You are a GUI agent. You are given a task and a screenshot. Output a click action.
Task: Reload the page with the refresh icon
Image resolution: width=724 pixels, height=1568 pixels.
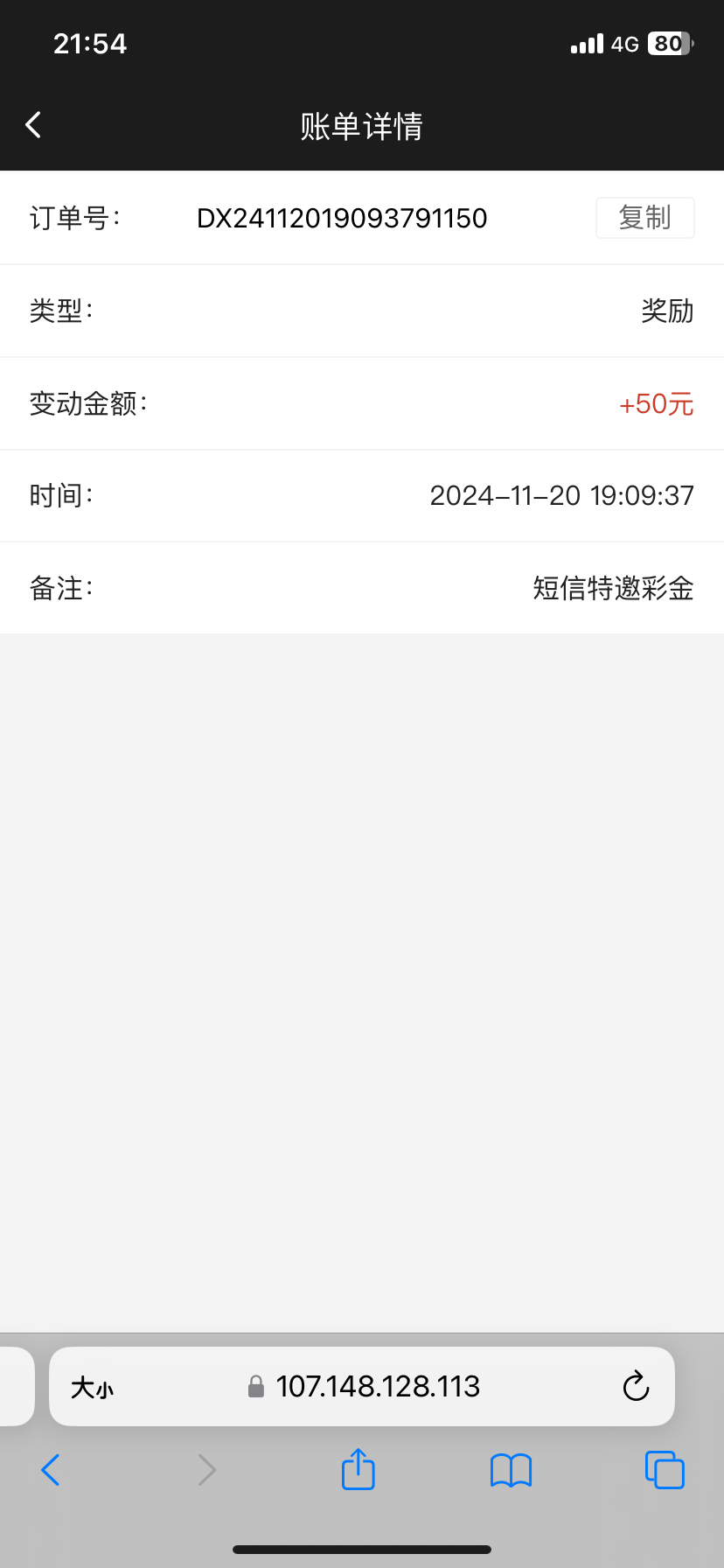click(x=636, y=1387)
